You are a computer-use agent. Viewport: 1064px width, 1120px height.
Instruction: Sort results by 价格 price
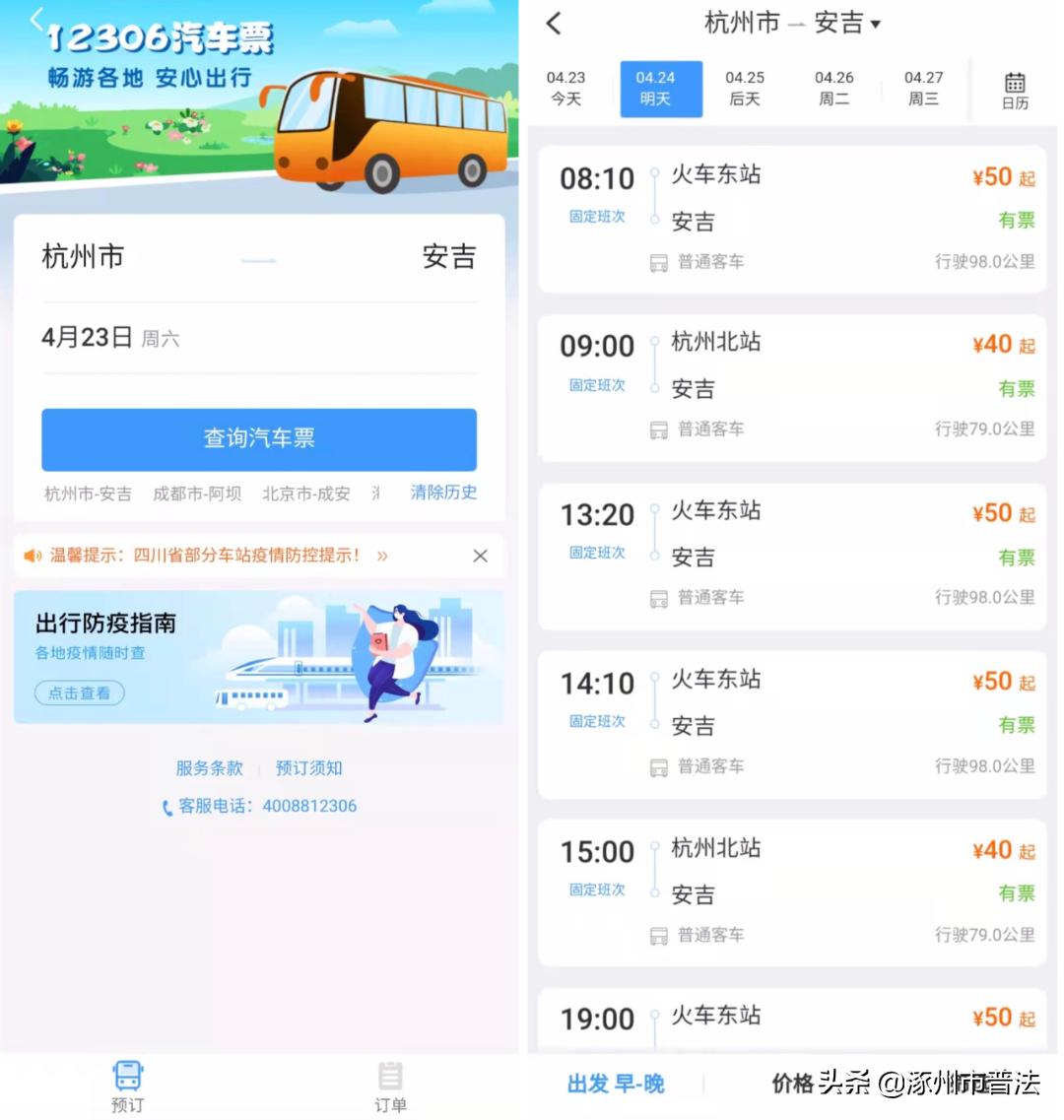click(792, 1082)
